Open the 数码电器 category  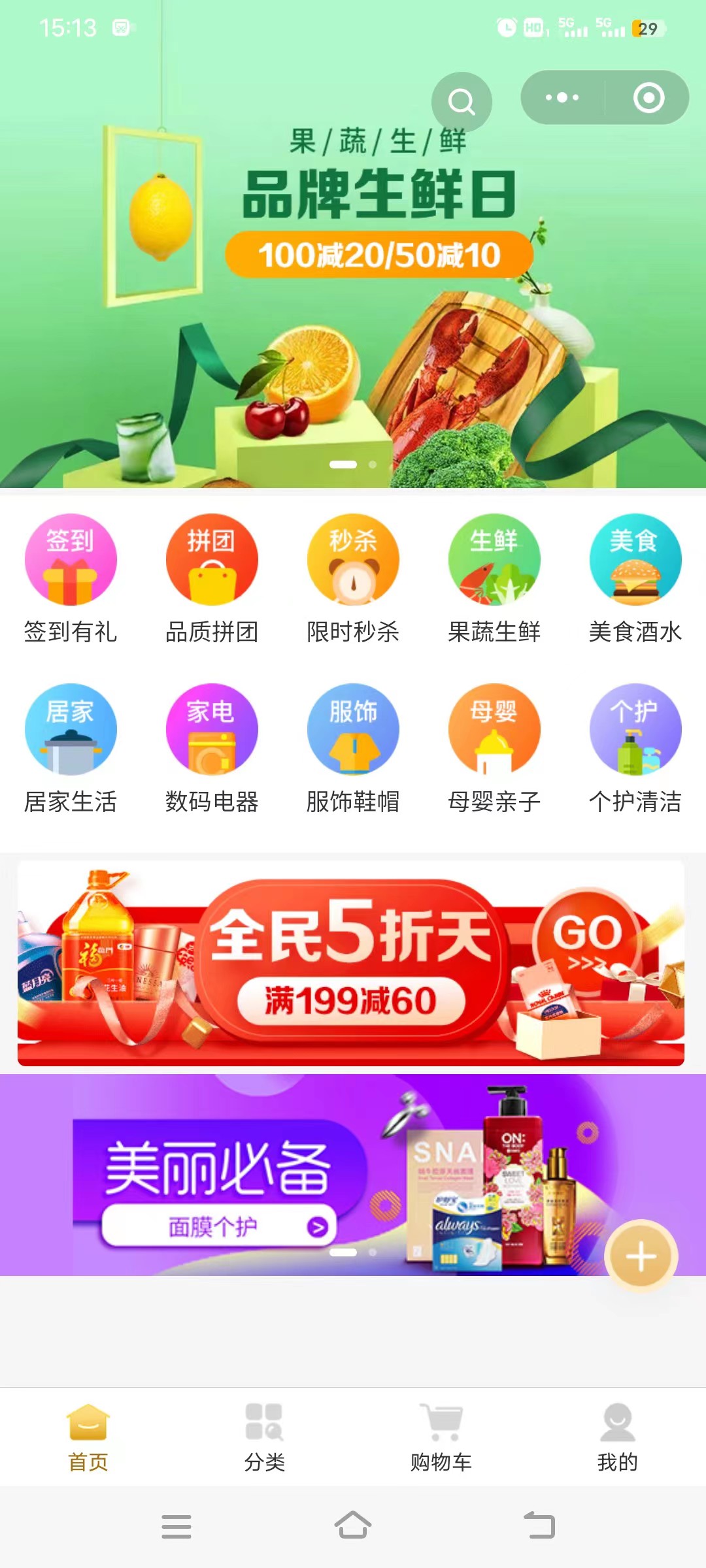pos(212,749)
